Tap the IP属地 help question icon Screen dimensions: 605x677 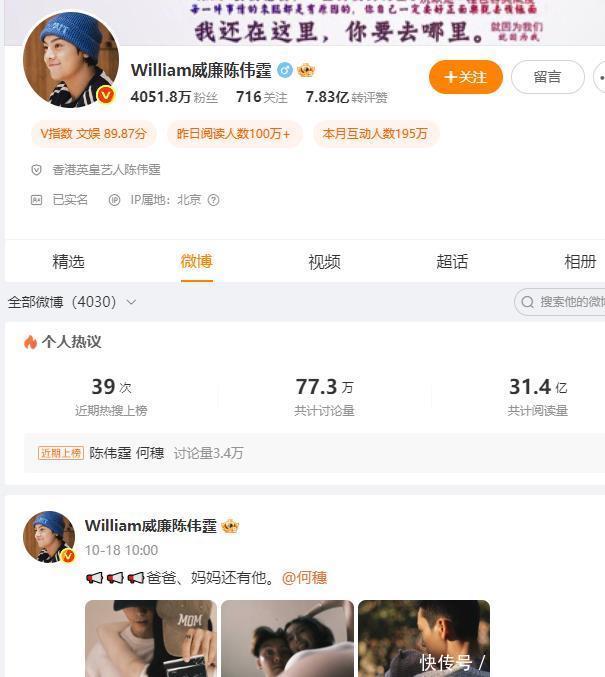pos(213,200)
